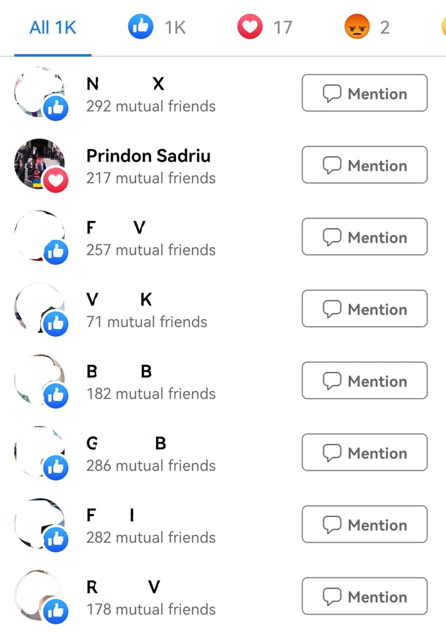
Task: Show the 1K like reactions tab
Action: (157, 27)
